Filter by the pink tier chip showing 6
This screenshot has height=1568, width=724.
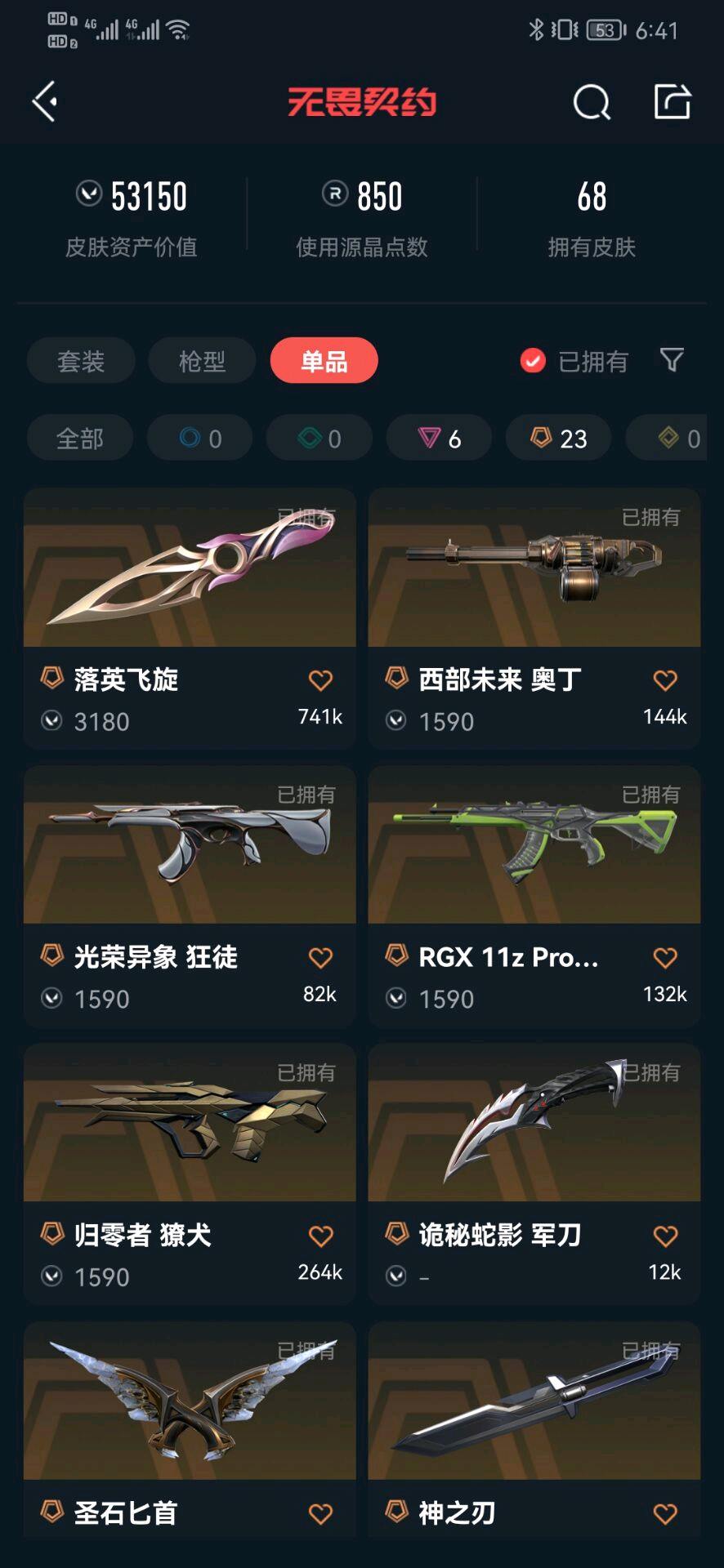pos(439,439)
